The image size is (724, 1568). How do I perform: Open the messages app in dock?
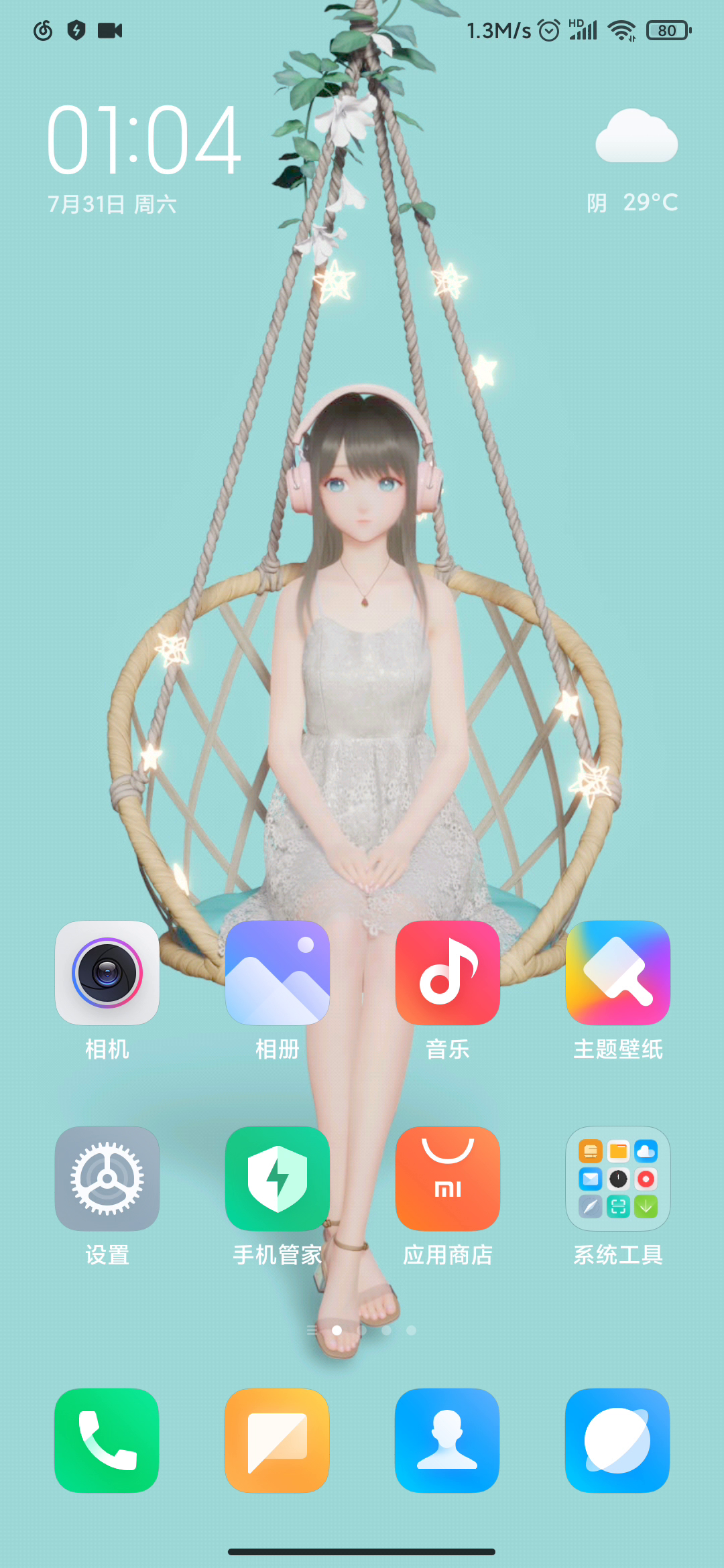[x=278, y=1440]
